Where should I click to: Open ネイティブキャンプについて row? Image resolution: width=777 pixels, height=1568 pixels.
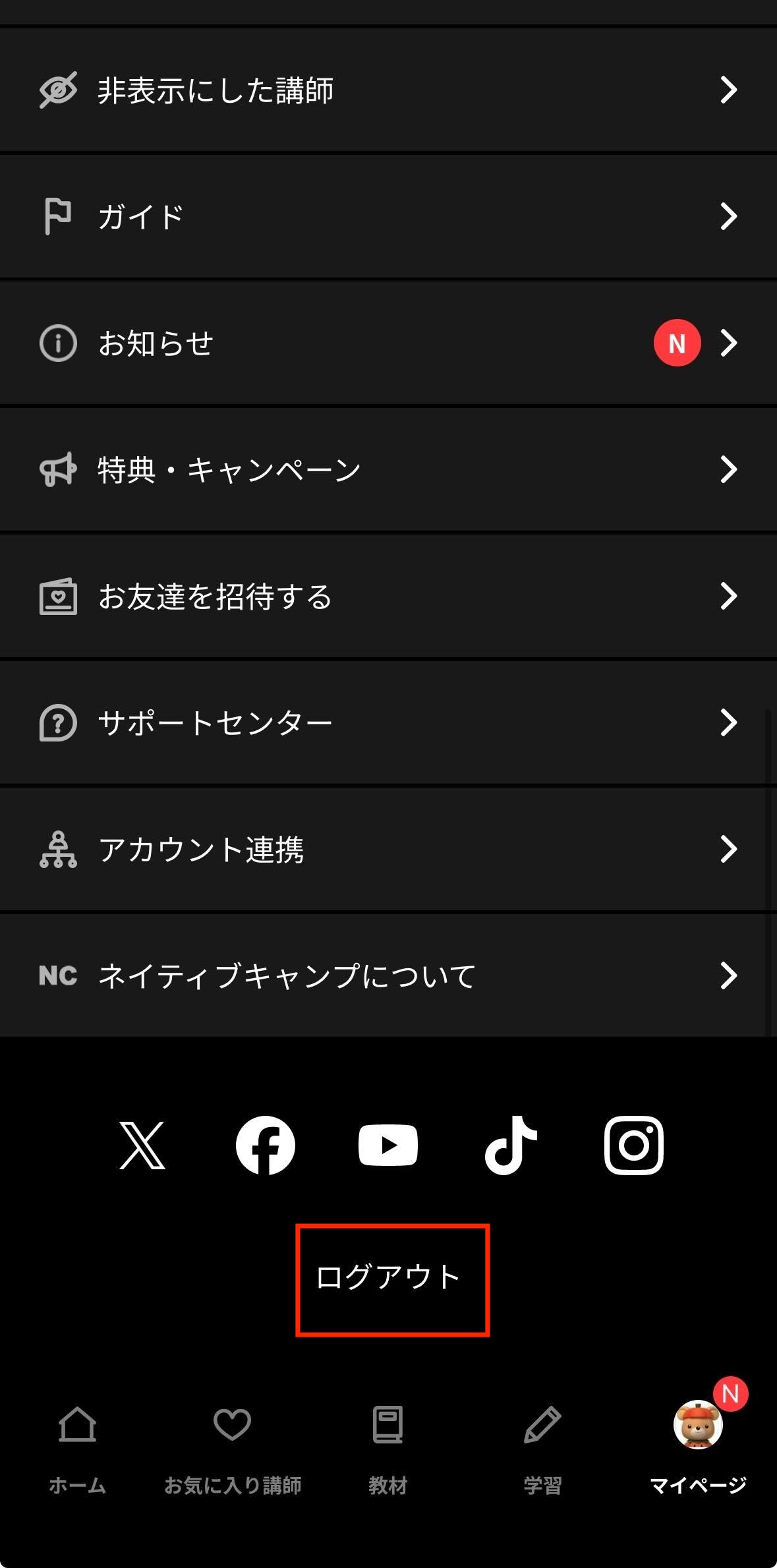click(x=388, y=975)
